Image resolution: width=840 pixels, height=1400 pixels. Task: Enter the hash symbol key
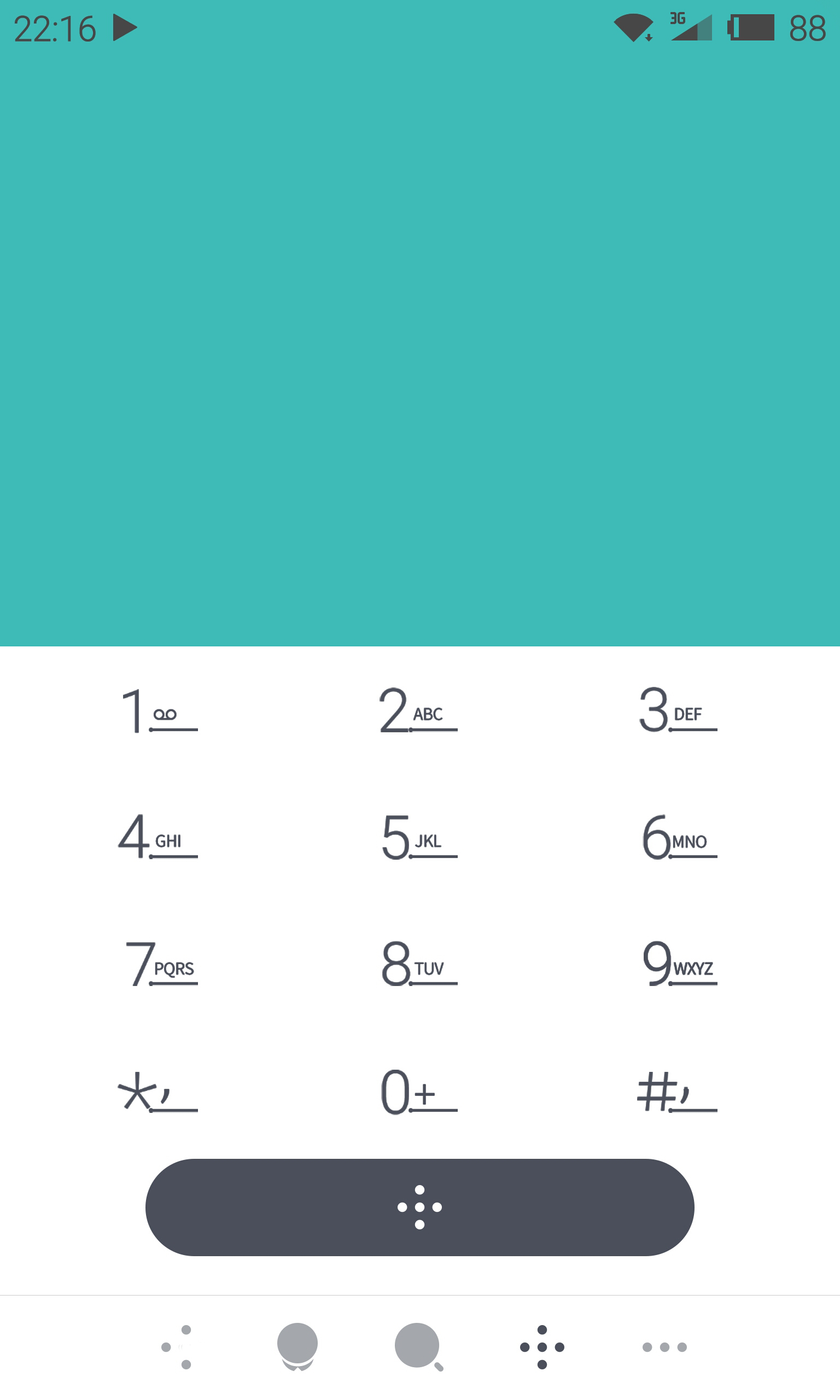[x=678, y=1091]
